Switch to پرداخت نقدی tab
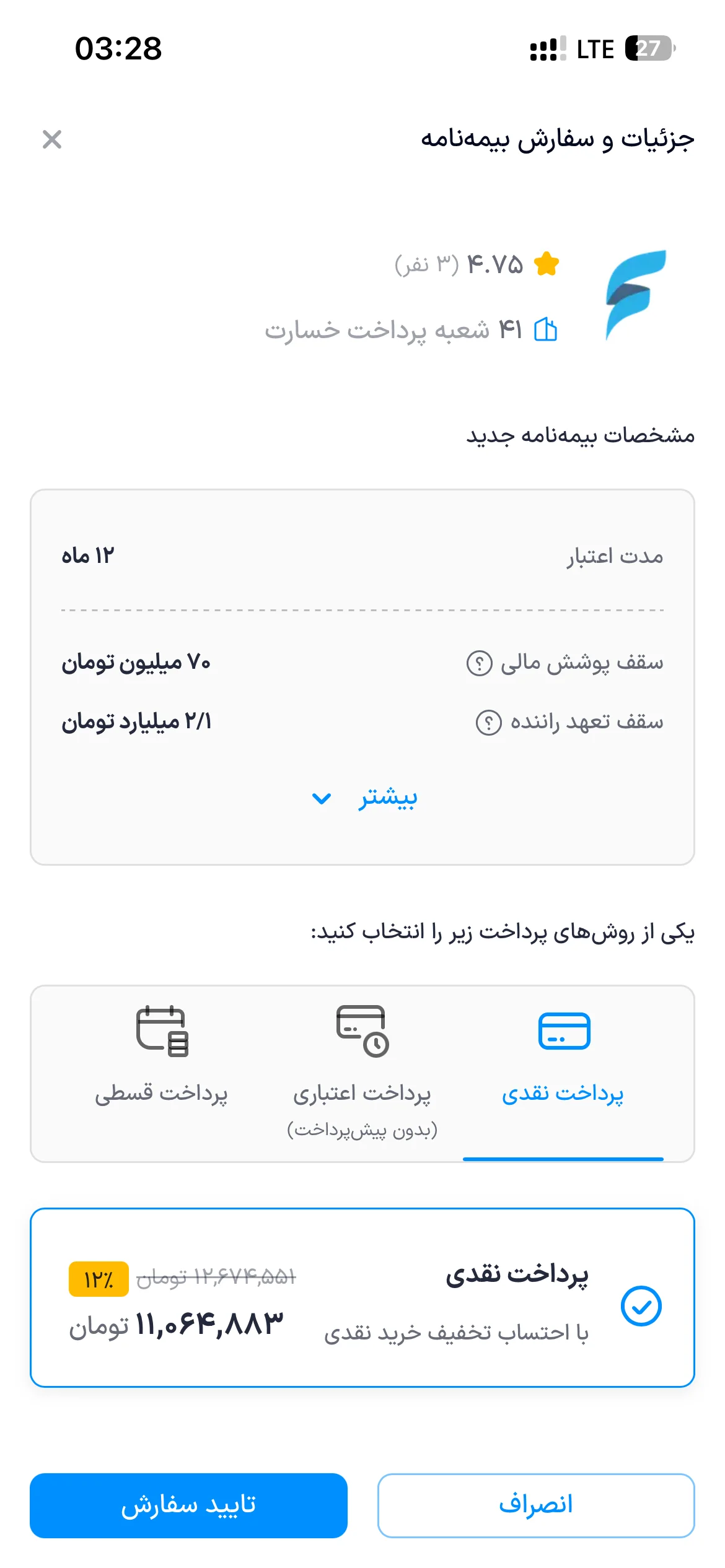Viewport: 725px width, 1568px height. tap(563, 1073)
